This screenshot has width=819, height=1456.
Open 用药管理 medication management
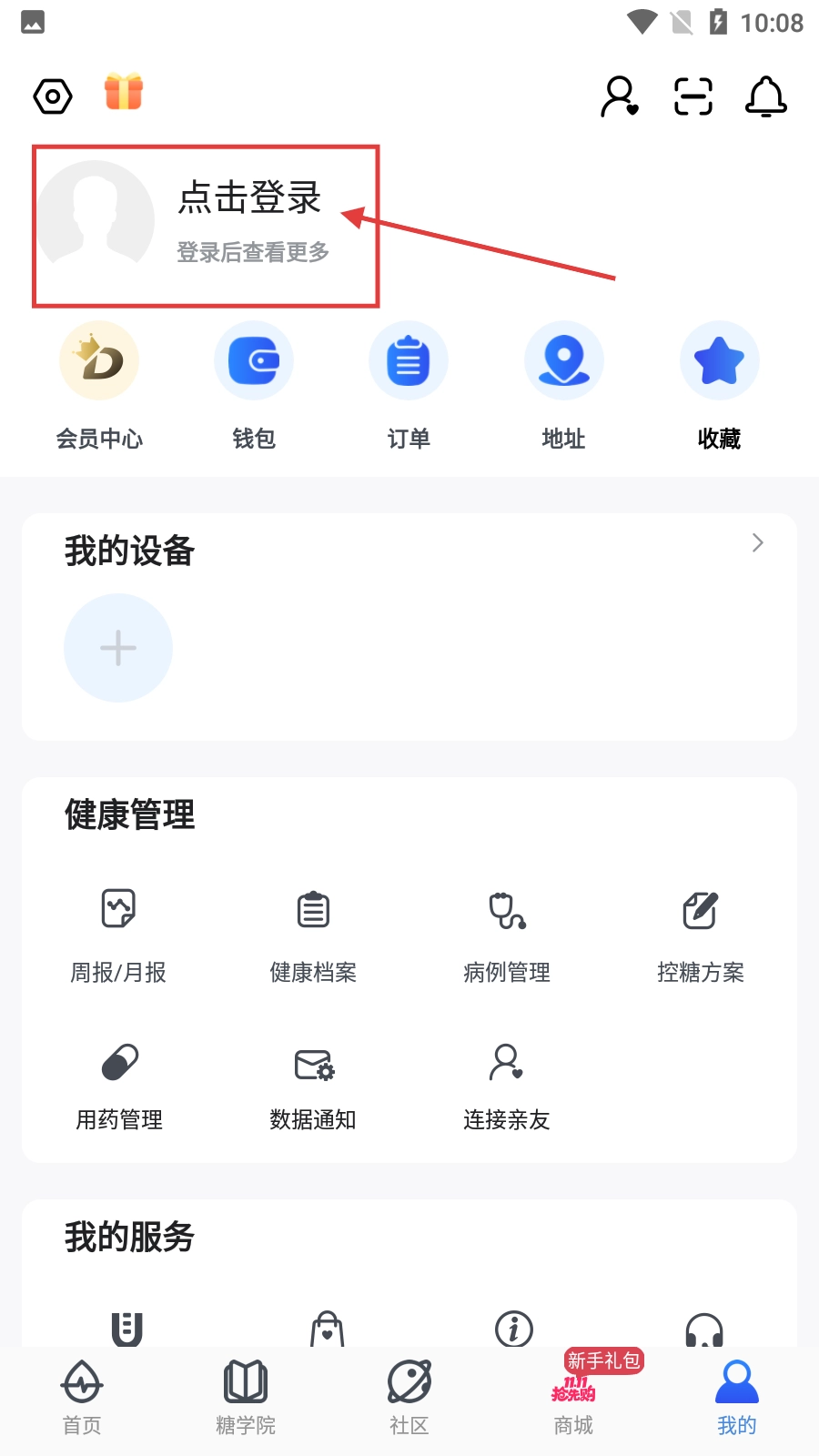(119, 1083)
